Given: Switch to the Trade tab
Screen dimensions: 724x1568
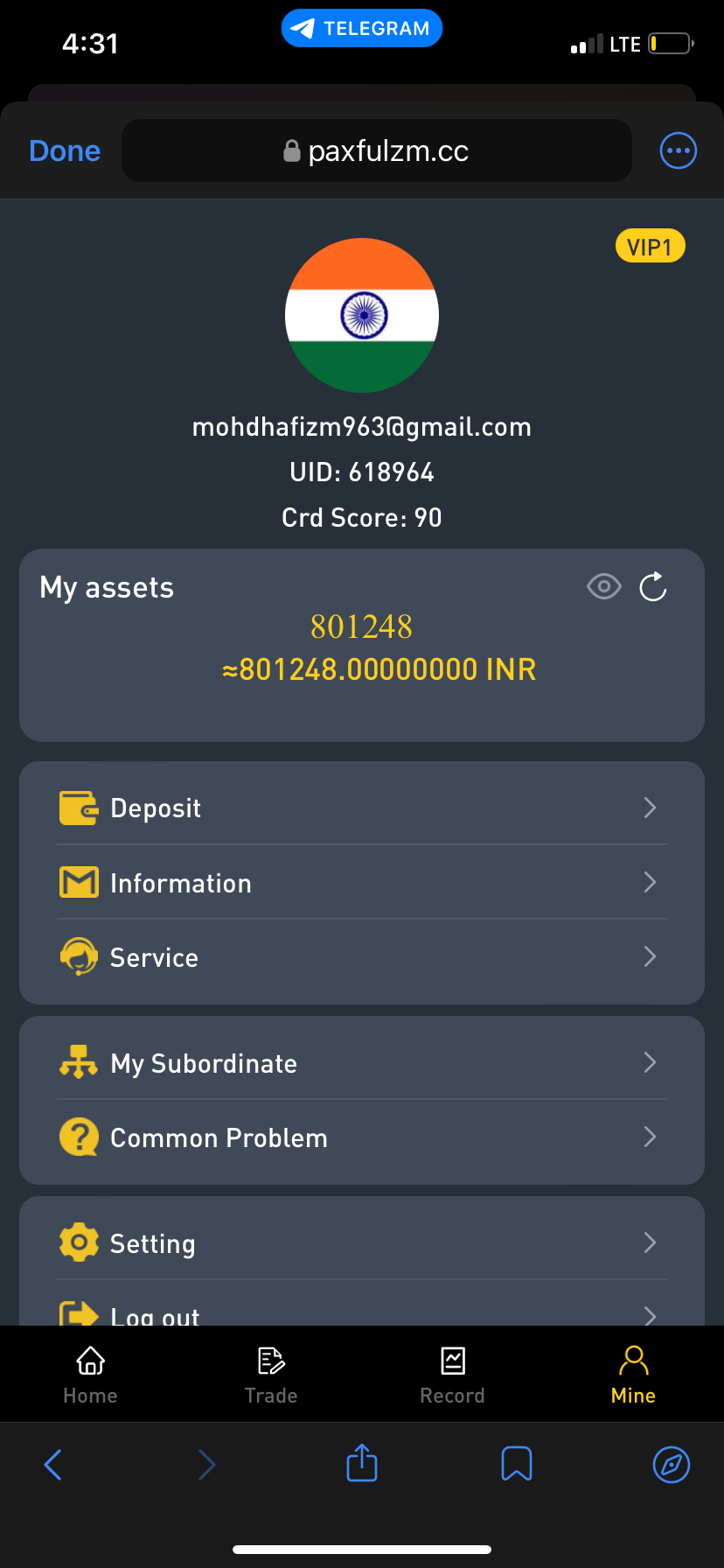Looking at the screenshot, I should 271,1375.
